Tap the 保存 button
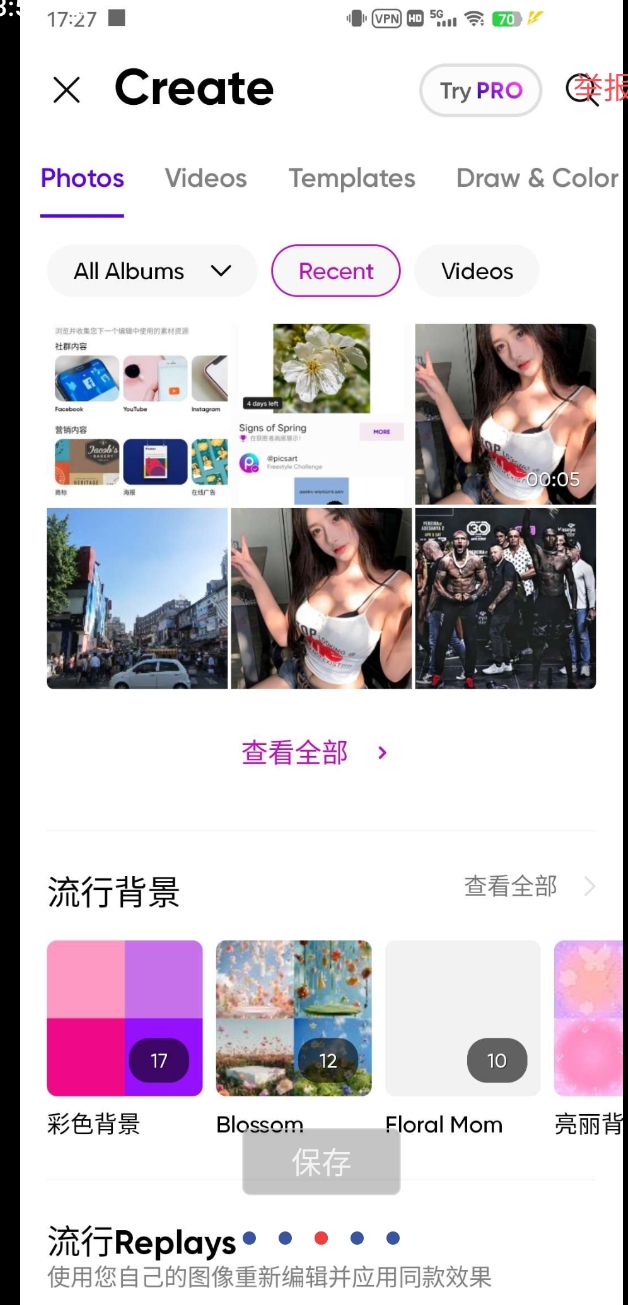Image resolution: width=628 pixels, height=1305 pixels. 321,1162
